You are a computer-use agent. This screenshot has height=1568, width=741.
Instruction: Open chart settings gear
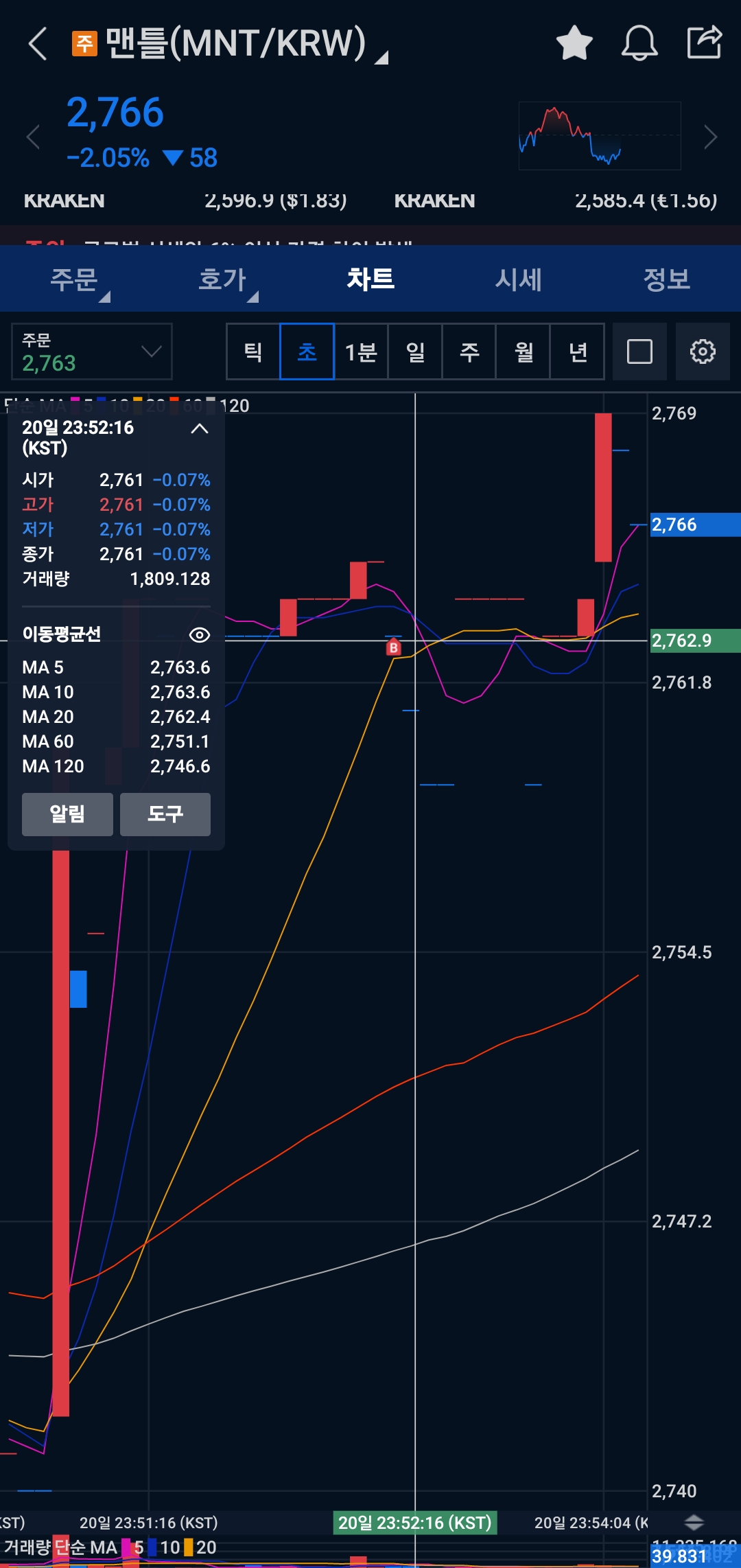(703, 351)
